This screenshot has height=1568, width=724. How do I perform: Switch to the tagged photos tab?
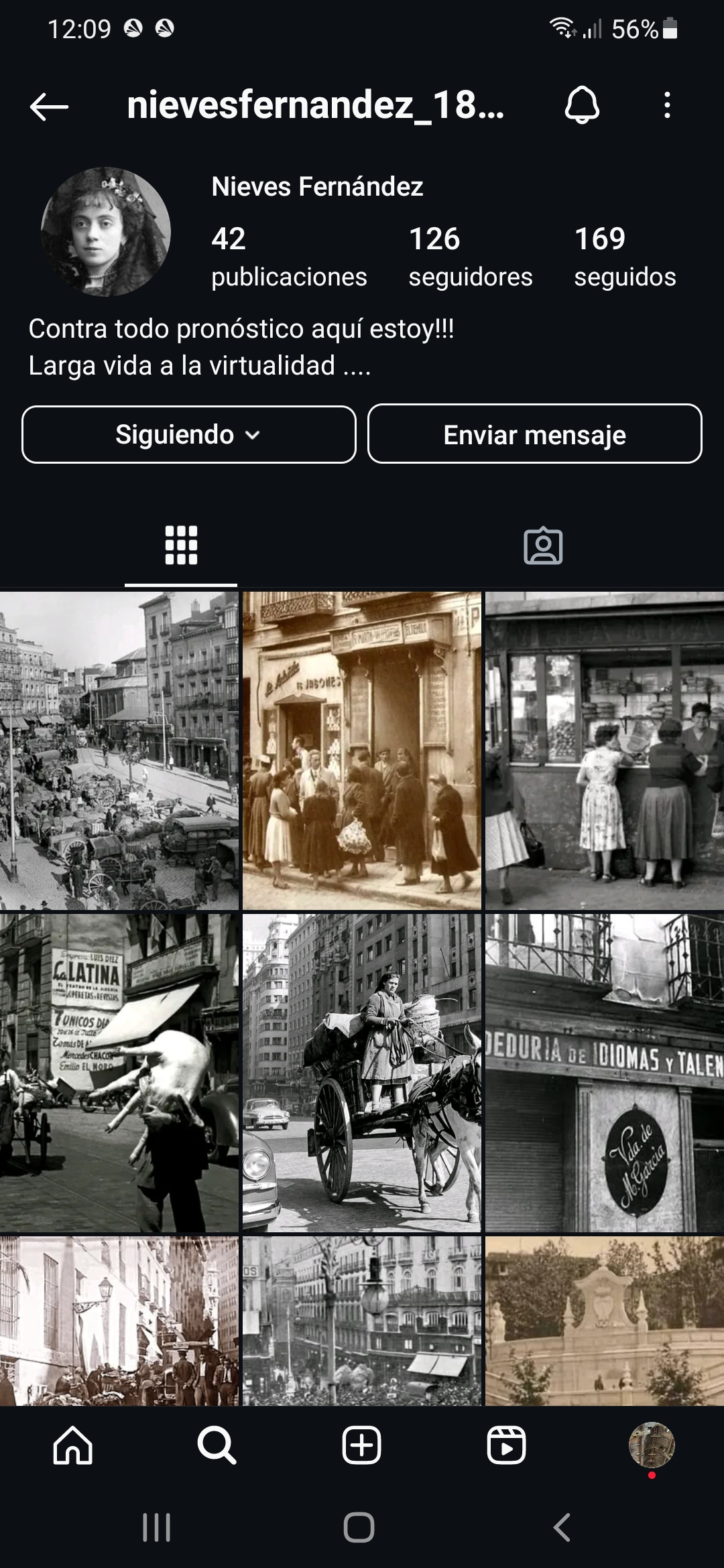coord(542,545)
